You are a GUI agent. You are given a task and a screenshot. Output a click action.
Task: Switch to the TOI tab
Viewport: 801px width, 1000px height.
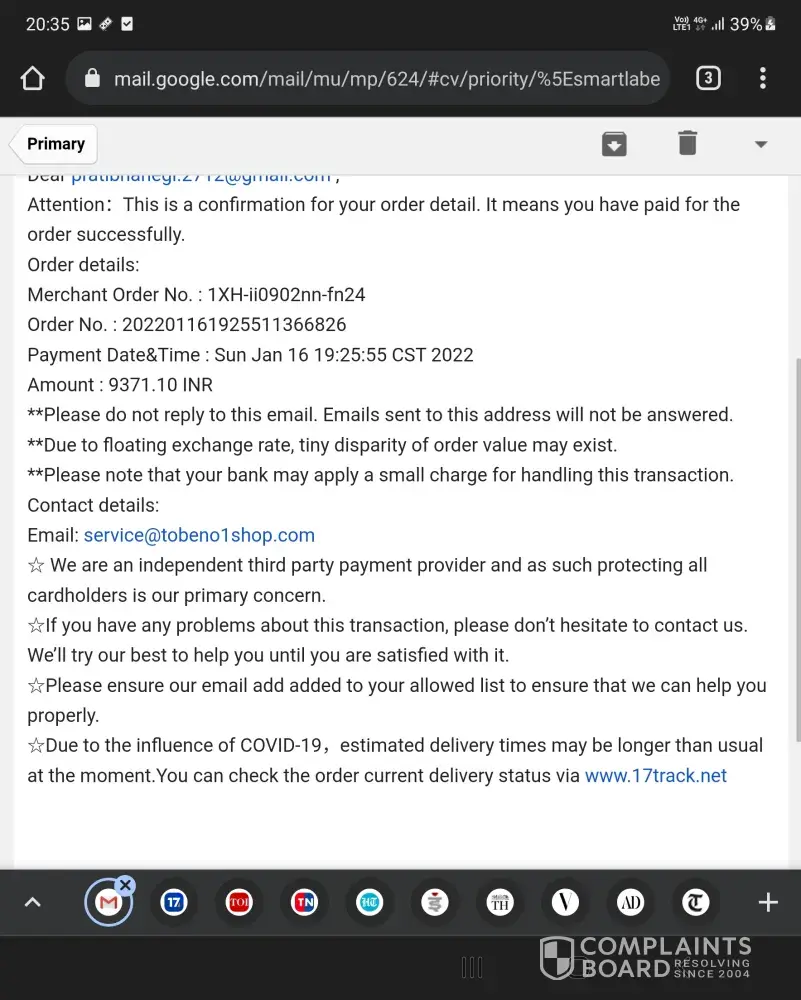point(239,903)
